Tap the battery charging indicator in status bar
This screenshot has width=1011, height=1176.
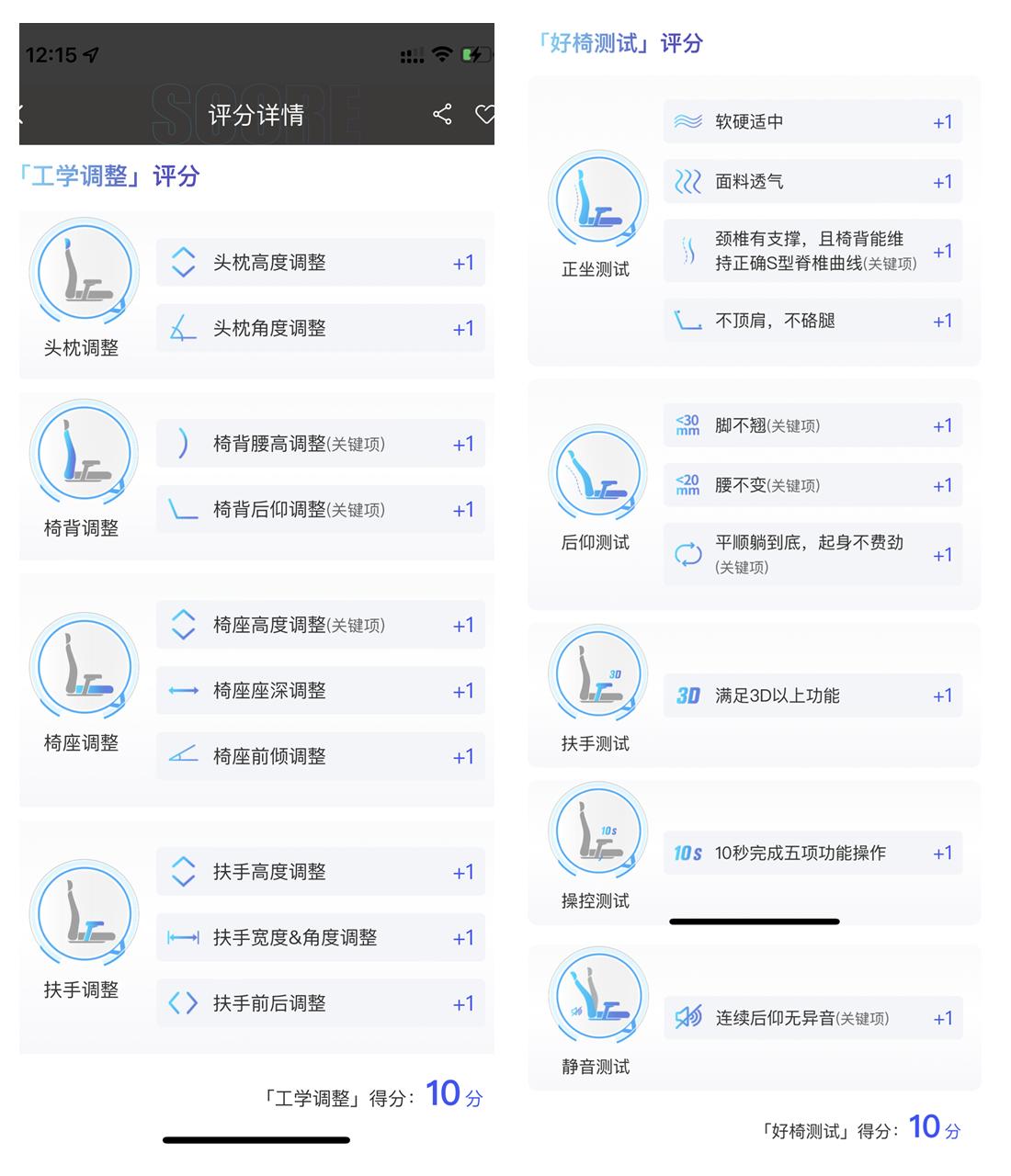click(474, 55)
